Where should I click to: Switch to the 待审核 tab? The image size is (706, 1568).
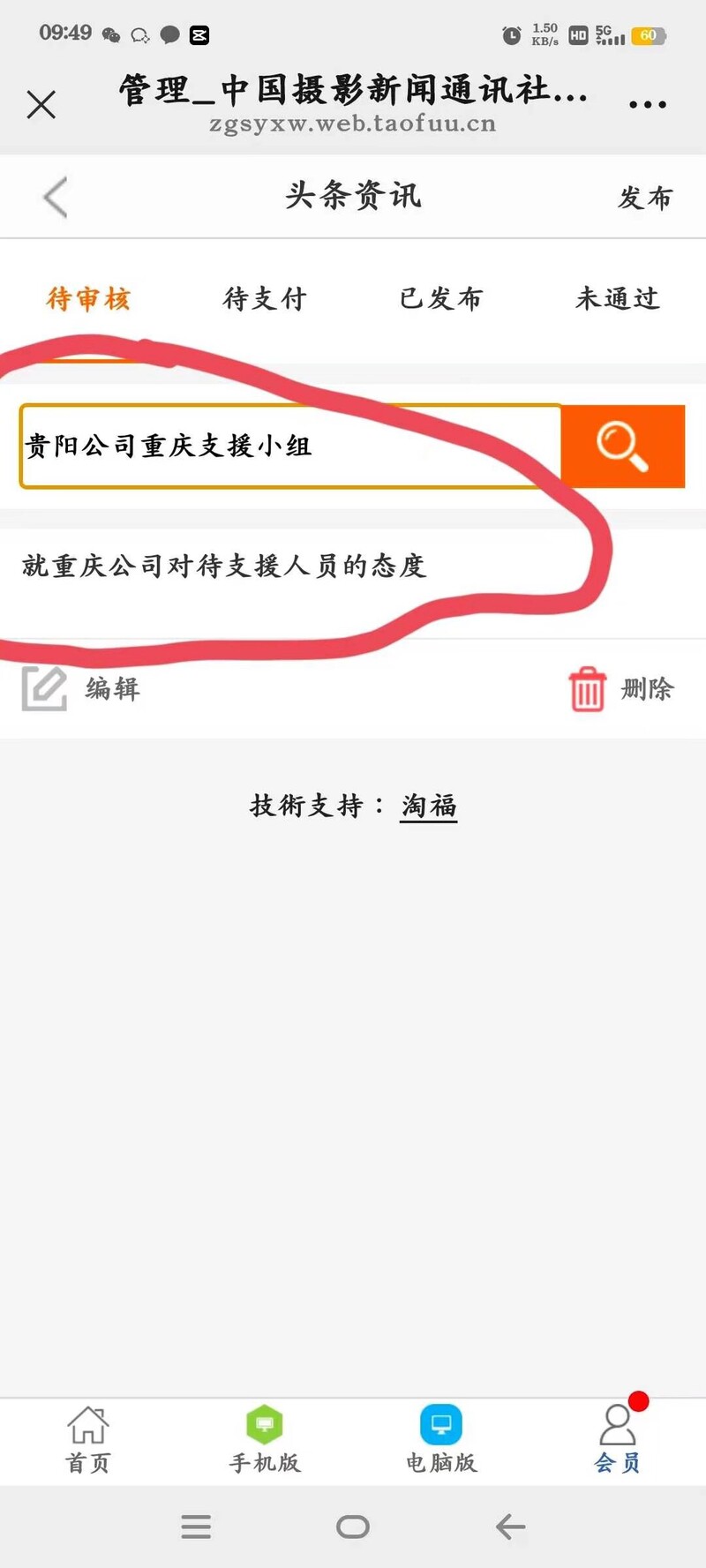pos(88,299)
